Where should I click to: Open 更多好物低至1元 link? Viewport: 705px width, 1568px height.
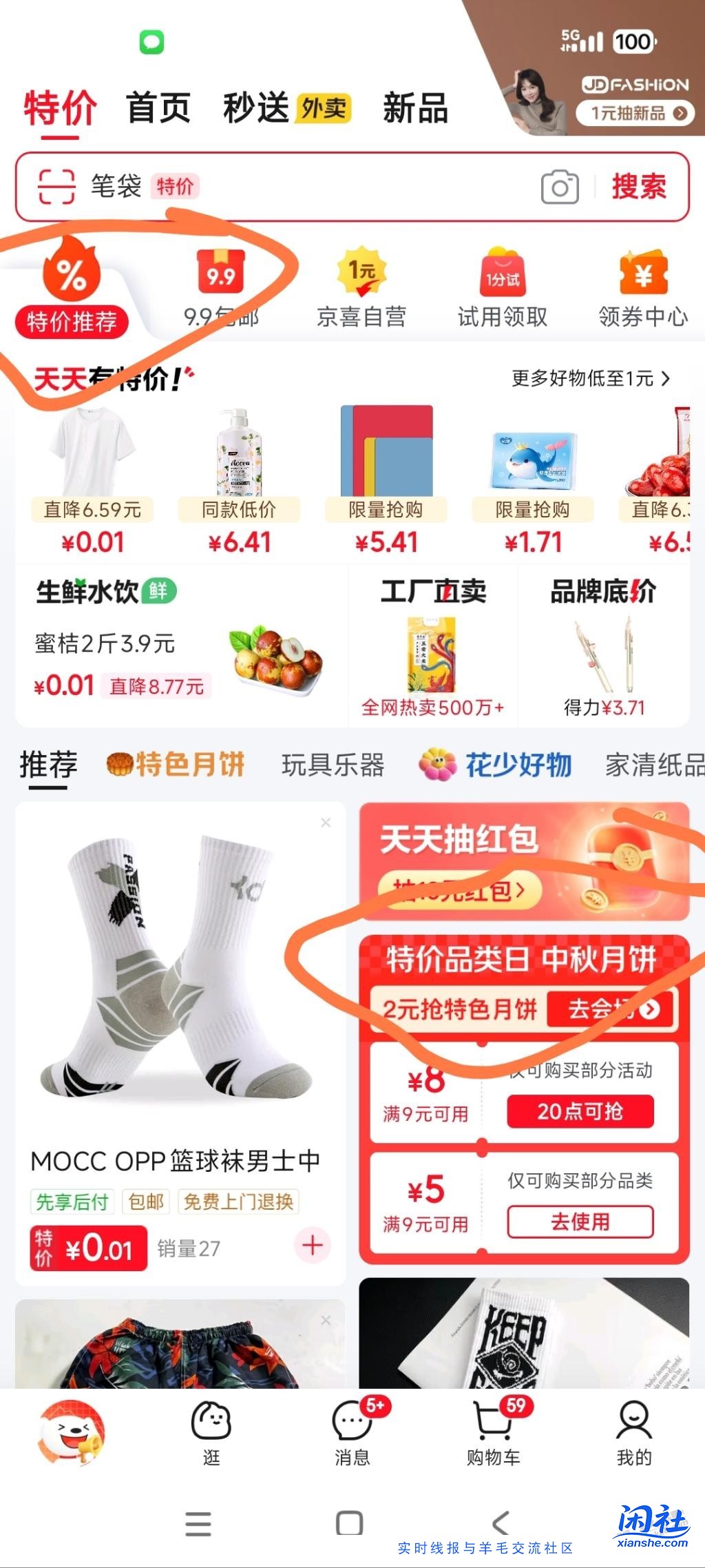pyautogui.click(x=590, y=378)
